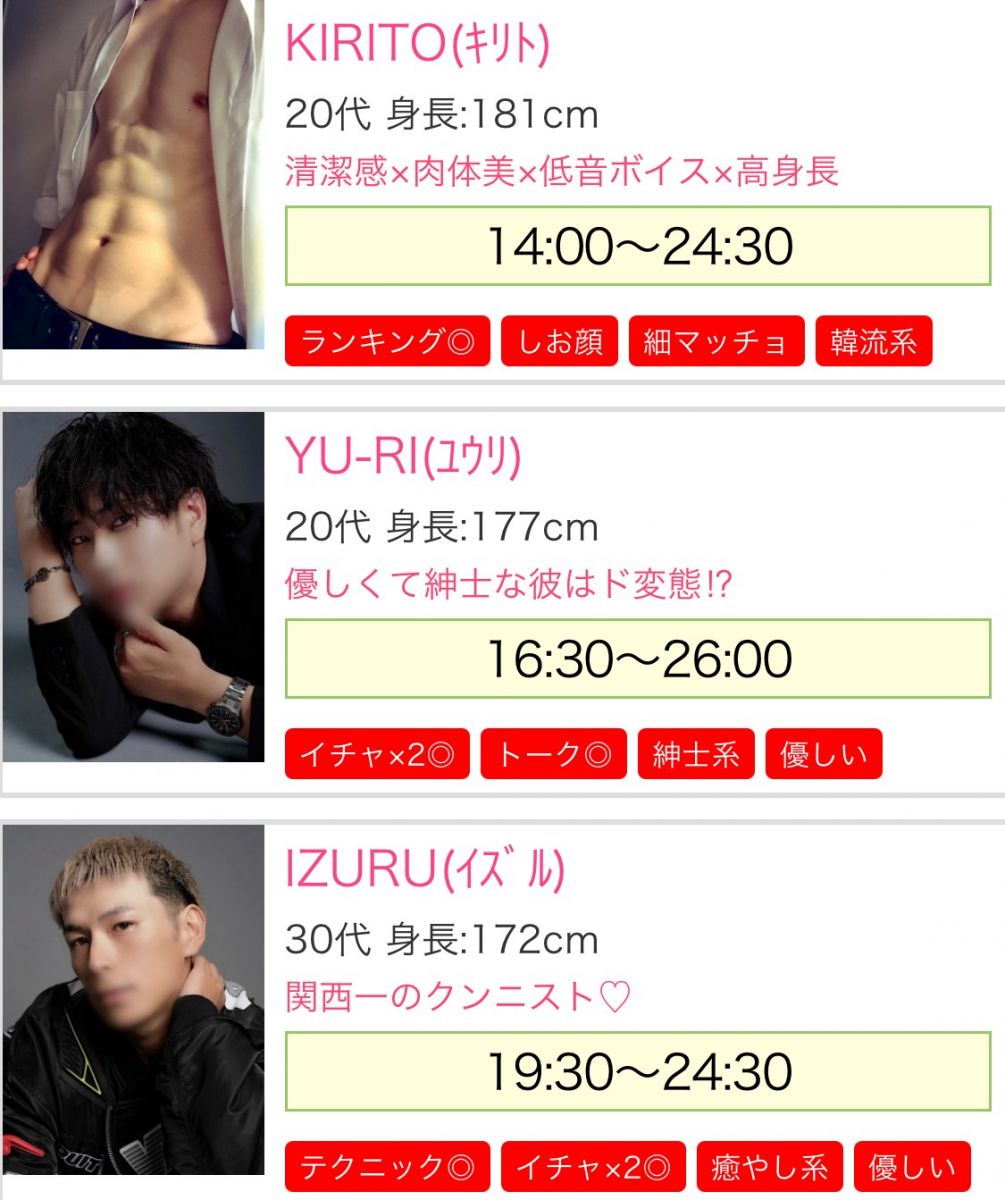Select the テクニック◎ tag on IZURU
This screenshot has width=1005, height=1200.
coord(387,1167)
